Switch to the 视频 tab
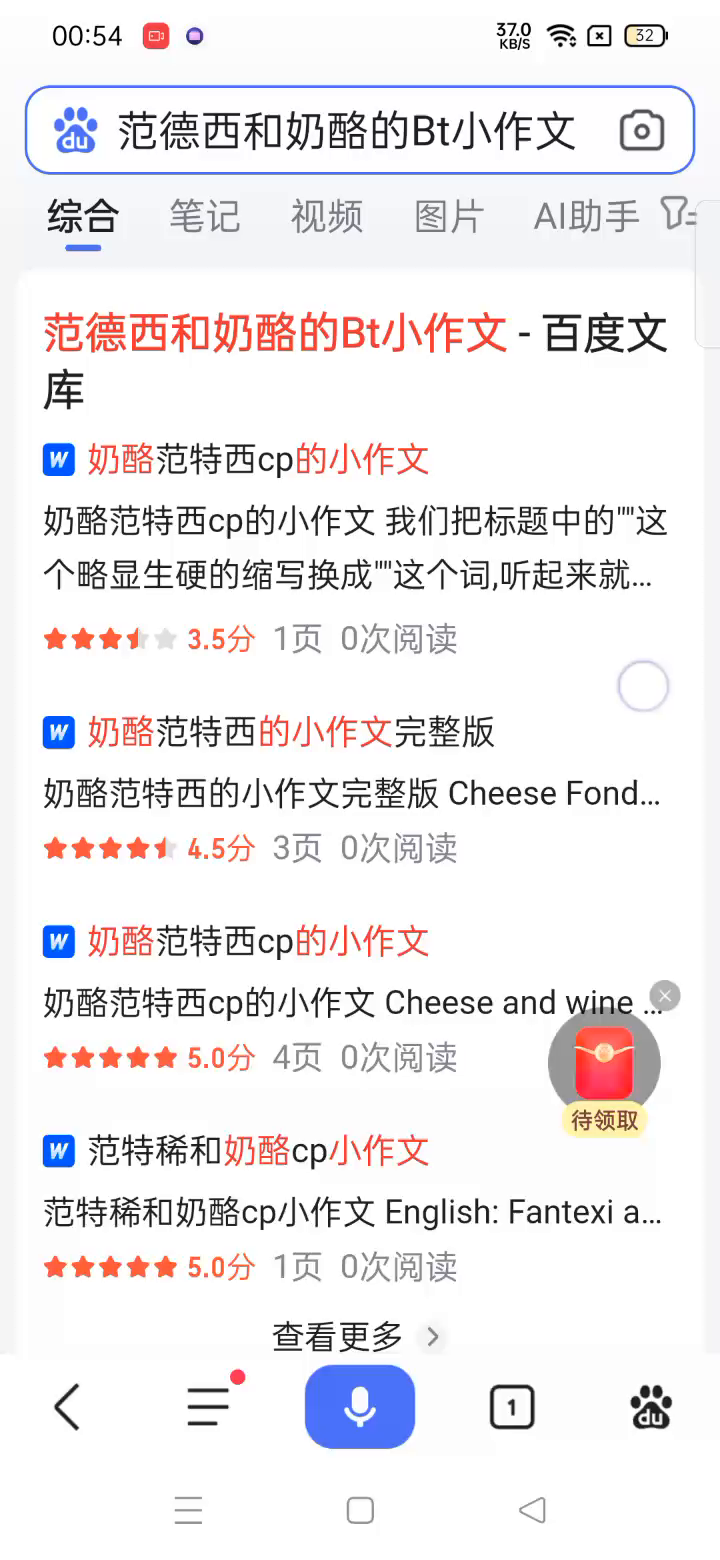Image resolution: width=720 pixels, height=1560 pixels. pyautogui.click(x=327, y=216)
